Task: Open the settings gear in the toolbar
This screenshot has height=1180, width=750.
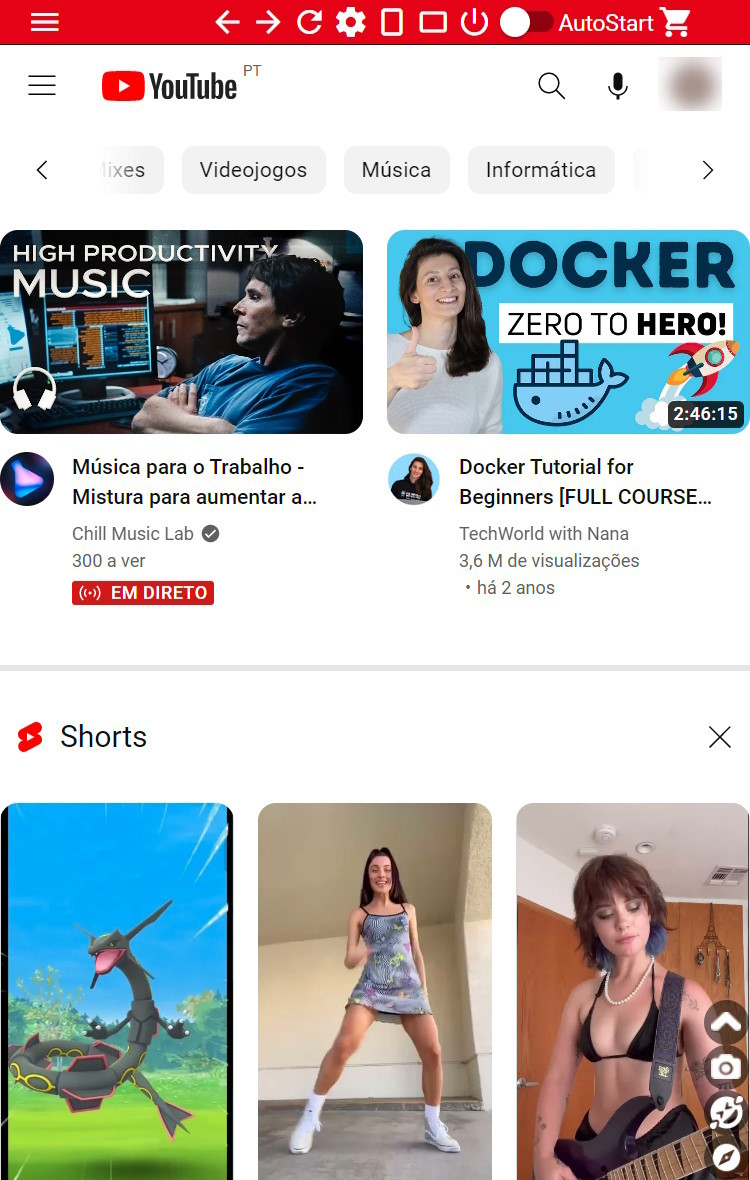Action: coord(351,22)
